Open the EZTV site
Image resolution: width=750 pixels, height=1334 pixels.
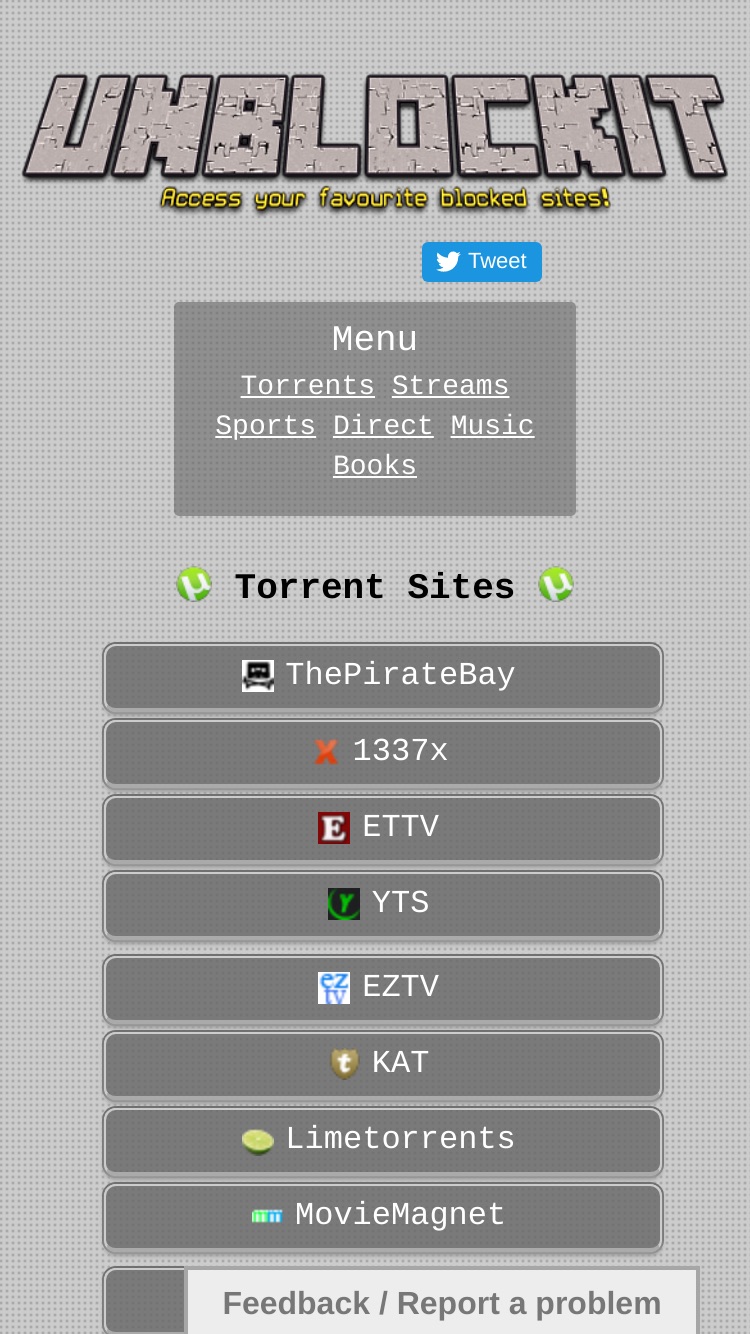click(x=383, y=989)
